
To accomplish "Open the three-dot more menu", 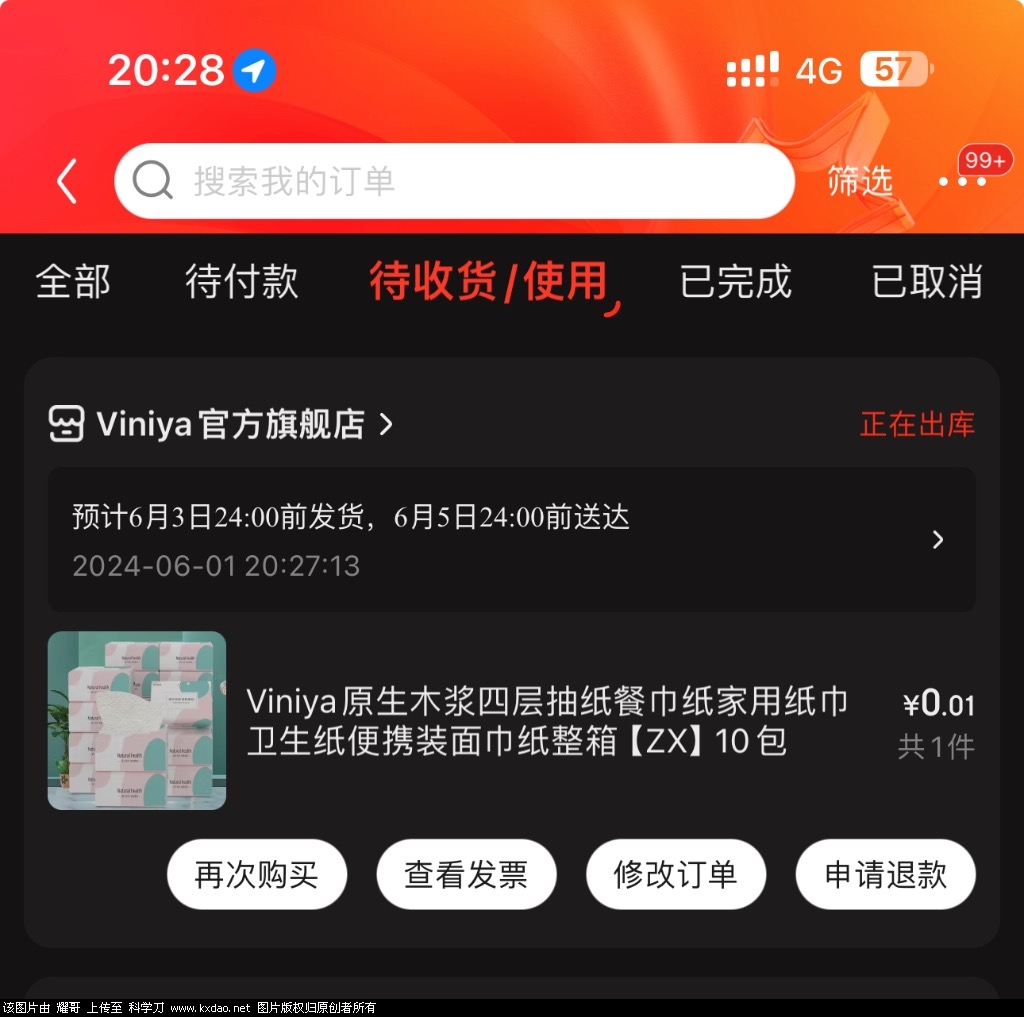I will tap(962, 181).
